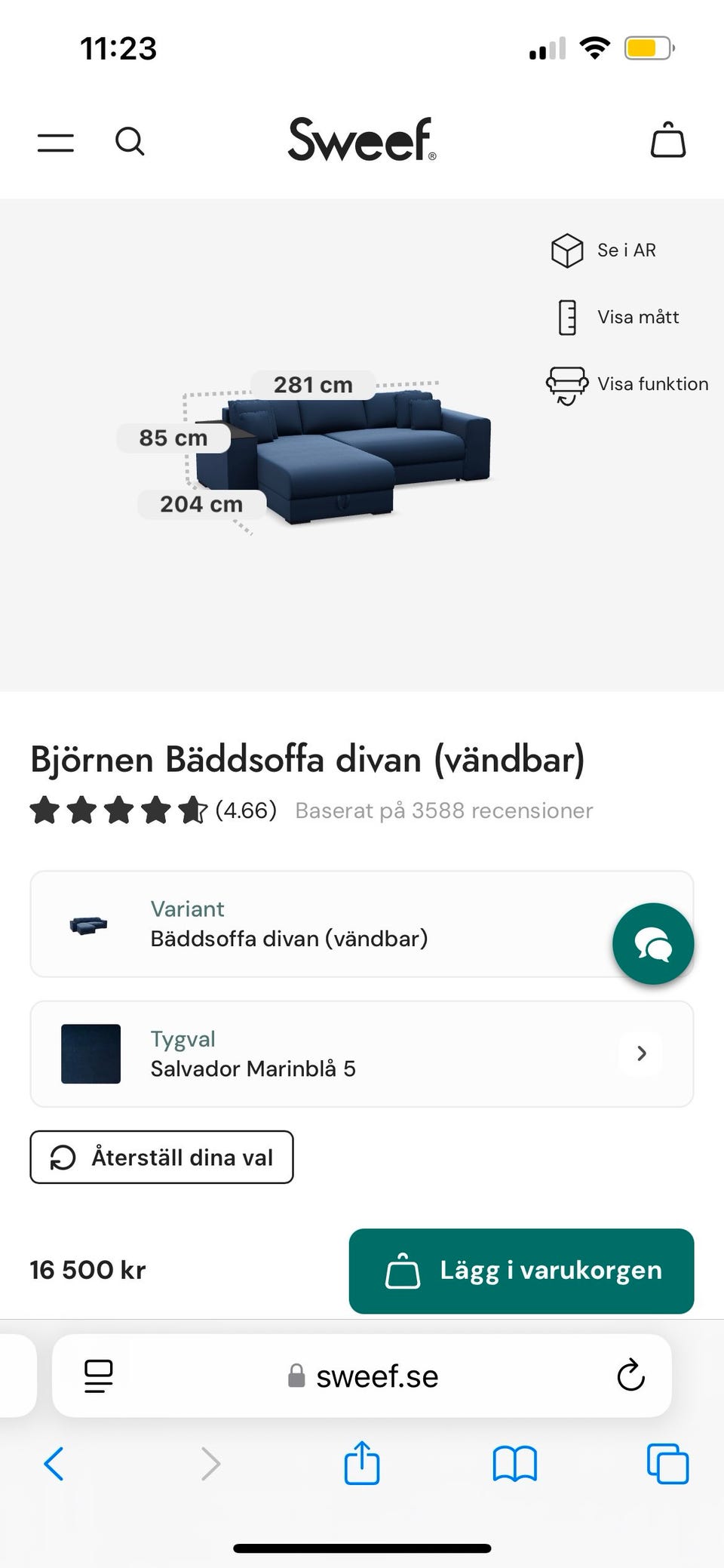The image size is (724, 1568).
Task: Open the Tygval fabric selection row
Action: point(361,1054)
